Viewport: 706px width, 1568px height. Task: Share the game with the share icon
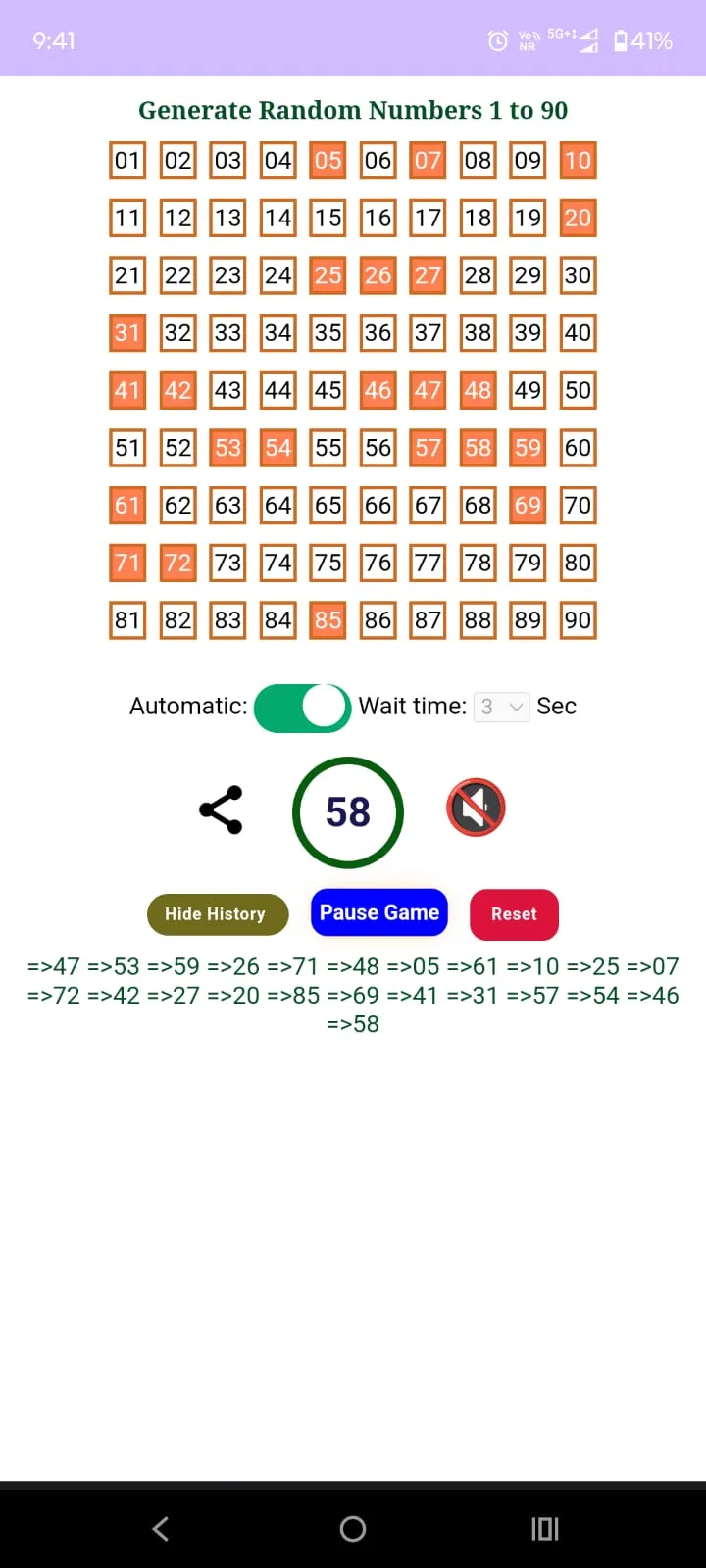coord(221,810)
